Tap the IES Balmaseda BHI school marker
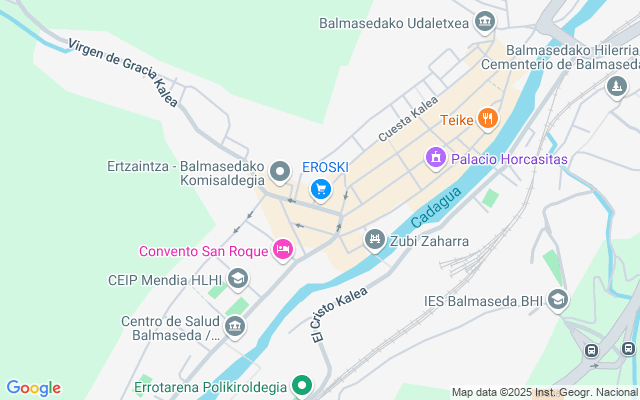 (x=557, y=298)
